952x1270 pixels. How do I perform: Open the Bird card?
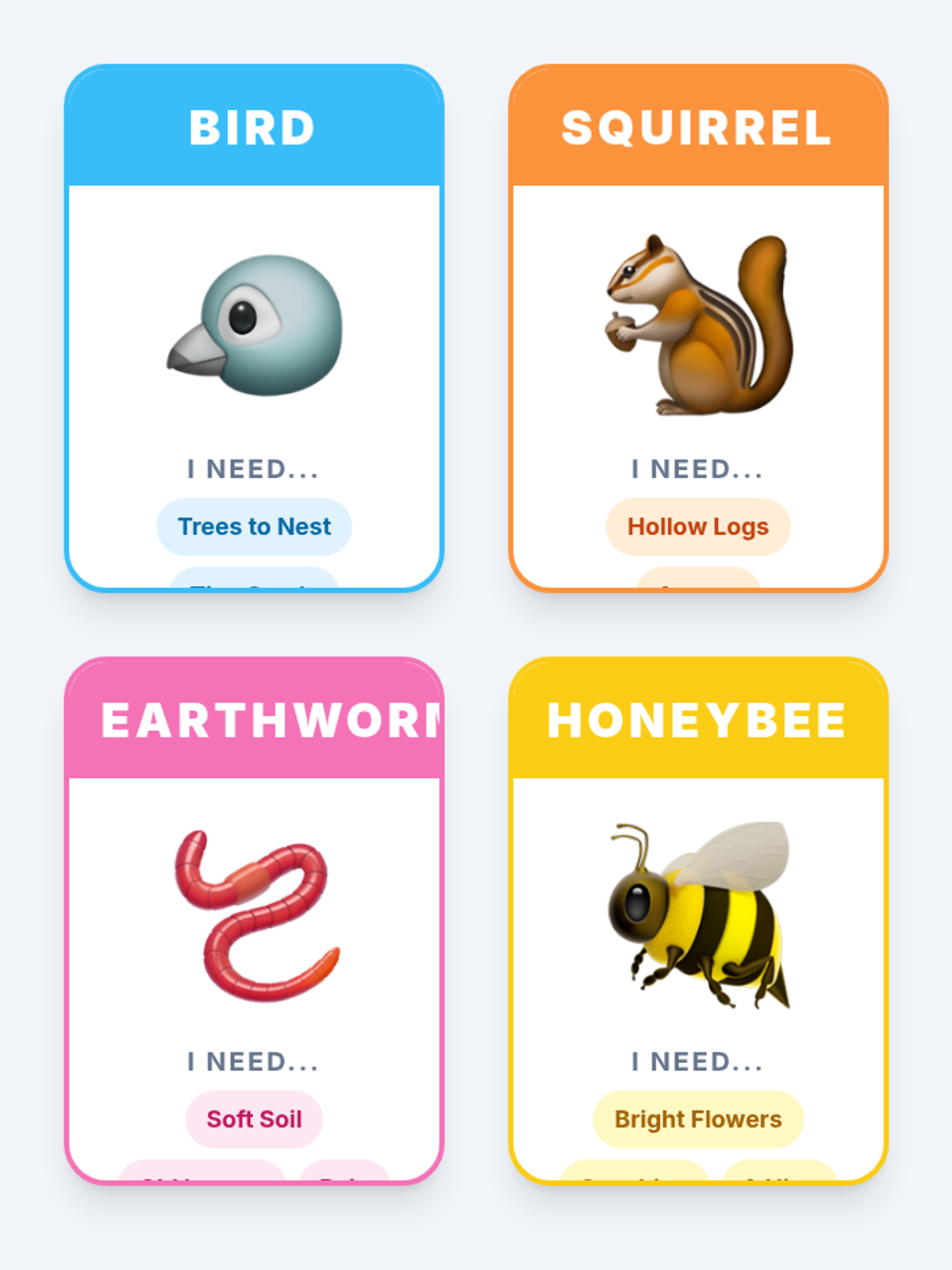click(254, 328)
